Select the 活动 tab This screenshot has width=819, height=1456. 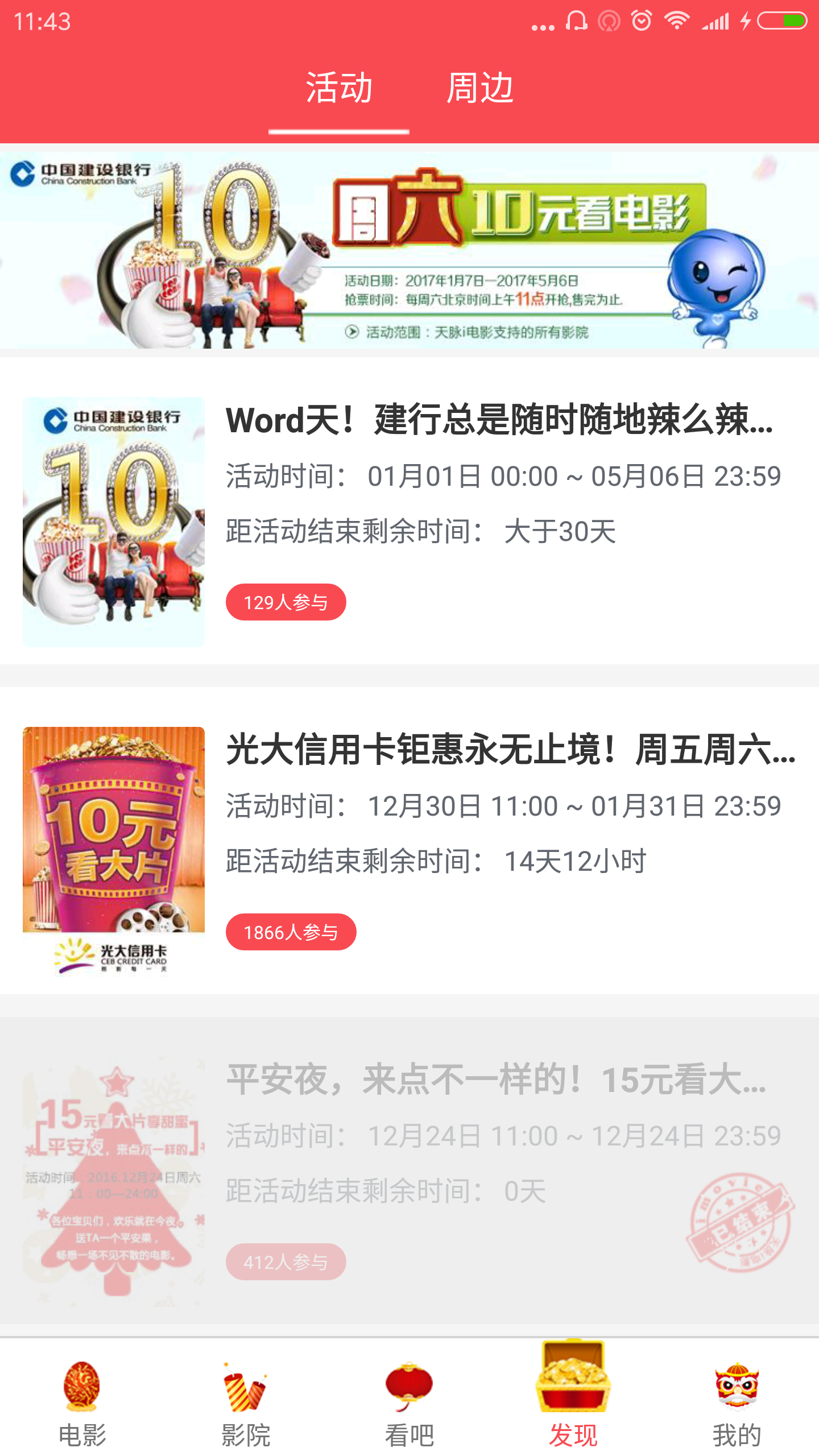point(339,88)
